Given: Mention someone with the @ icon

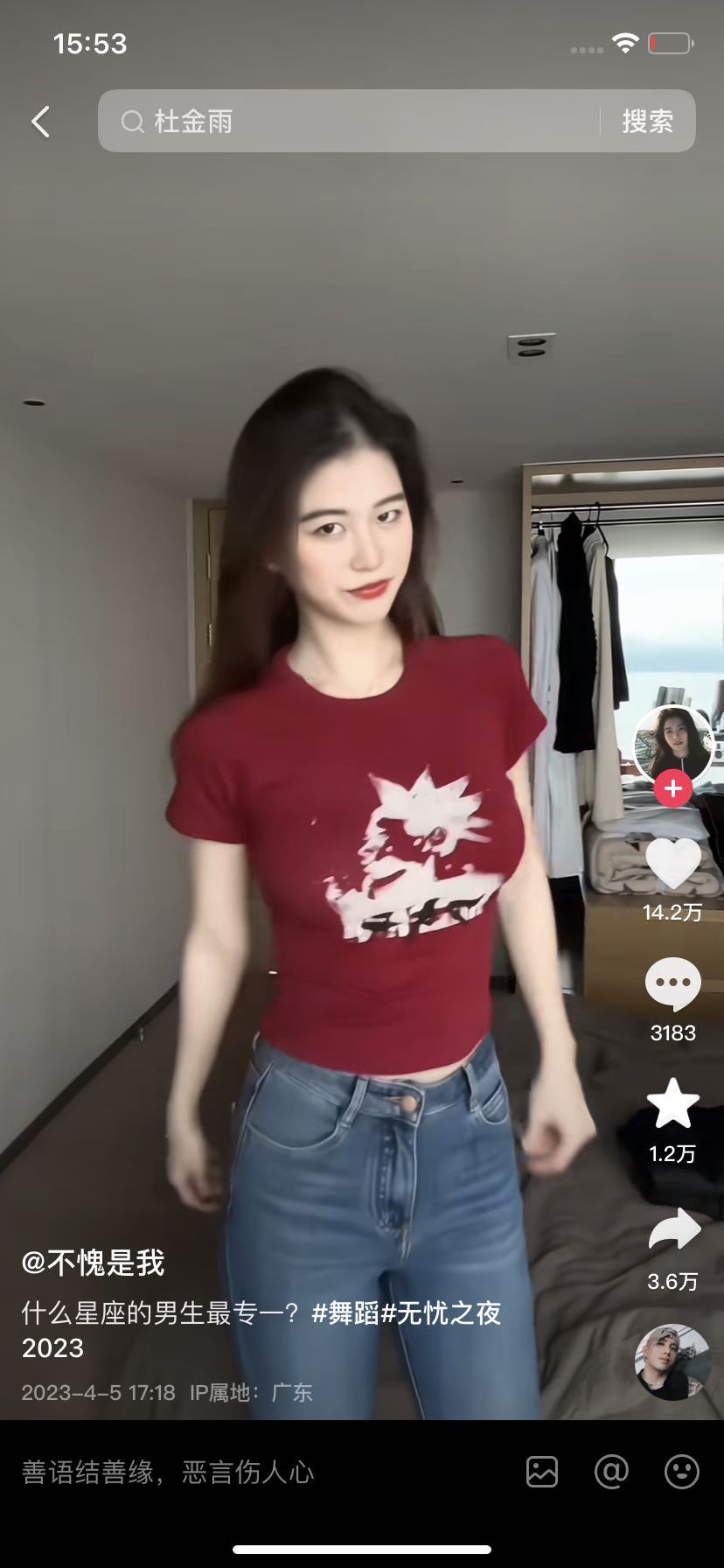Looking at the screenshot, I should [x=611, y=1472].
